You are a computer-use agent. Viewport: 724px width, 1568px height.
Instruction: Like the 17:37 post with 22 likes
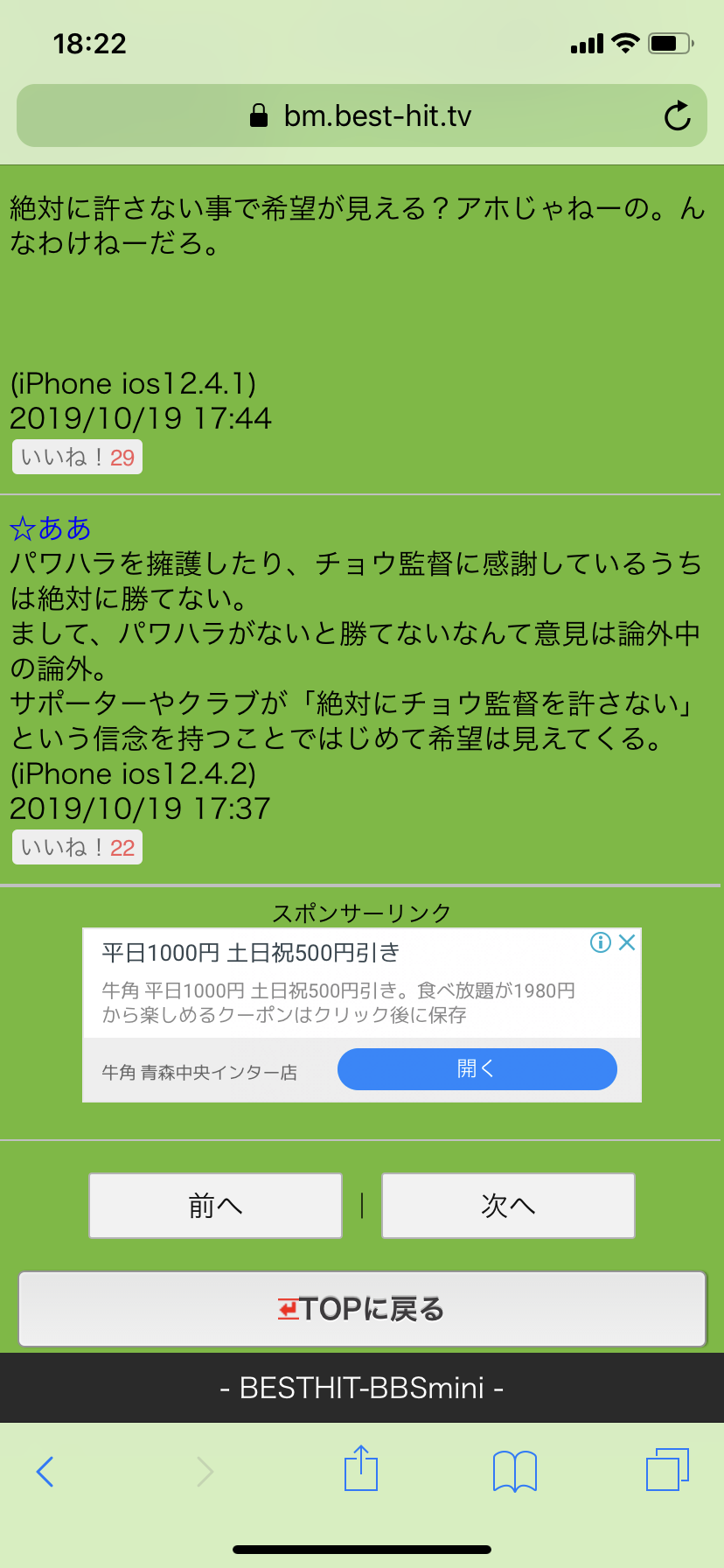(77, 848)
